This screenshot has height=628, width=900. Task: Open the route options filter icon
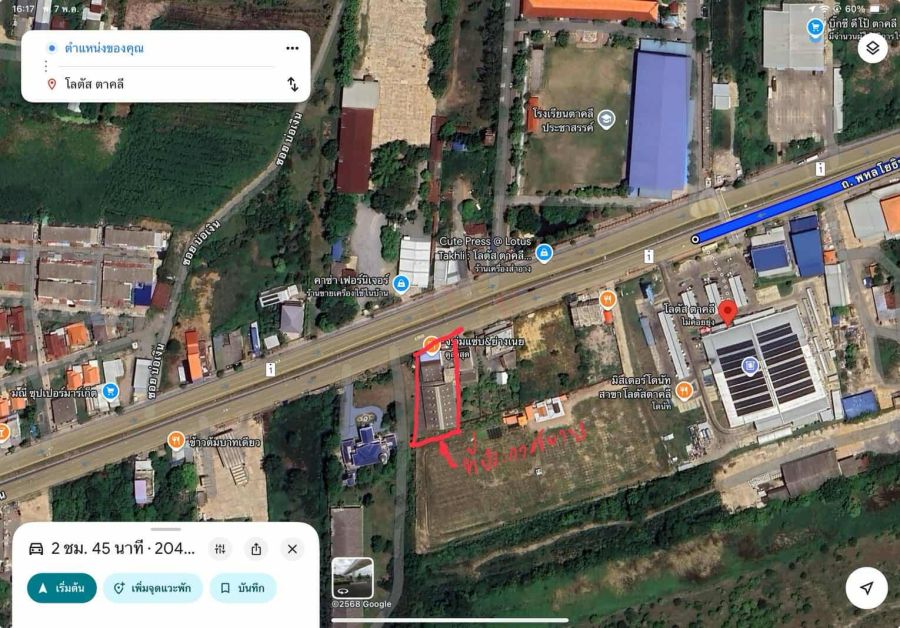(221, 549)
